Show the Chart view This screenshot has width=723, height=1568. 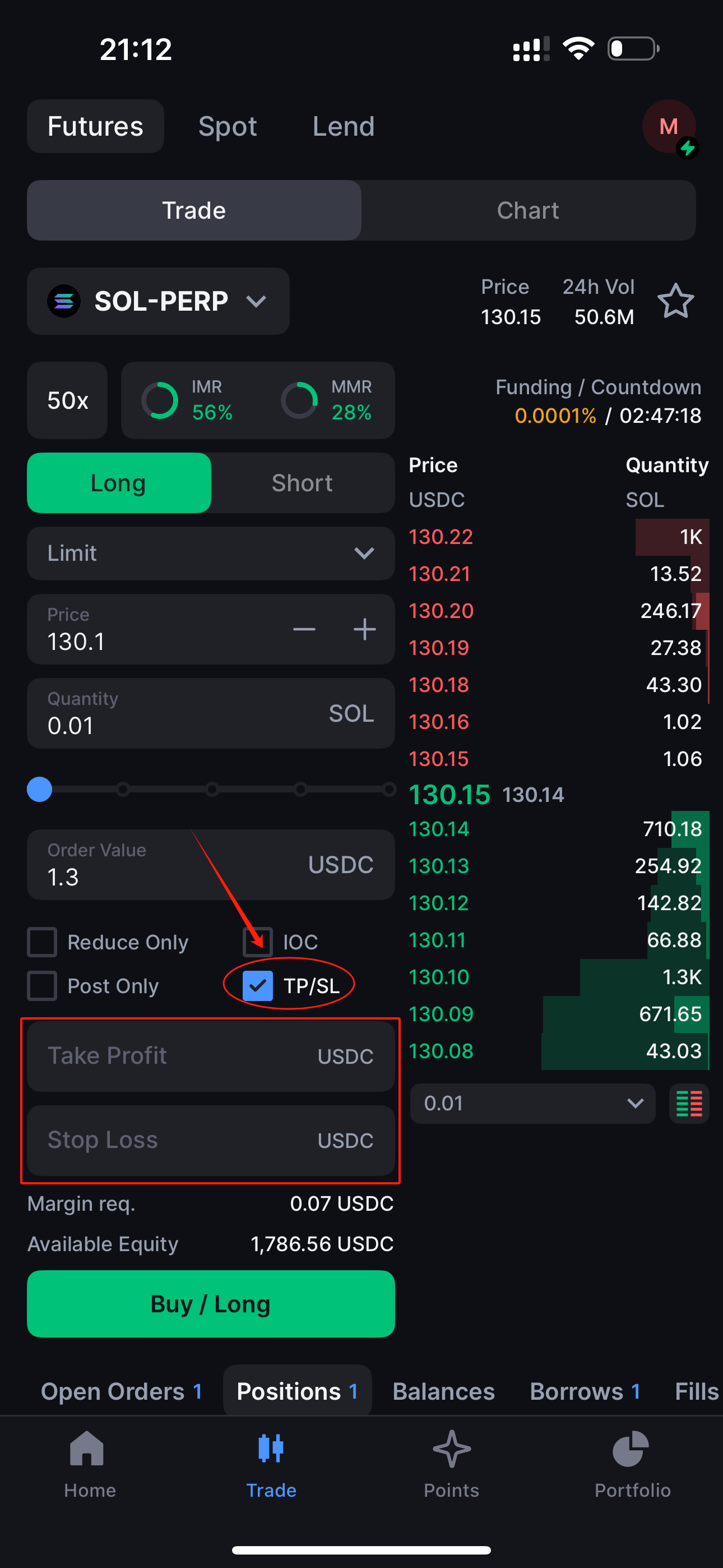pyautogui.click(x=529, y=210)
